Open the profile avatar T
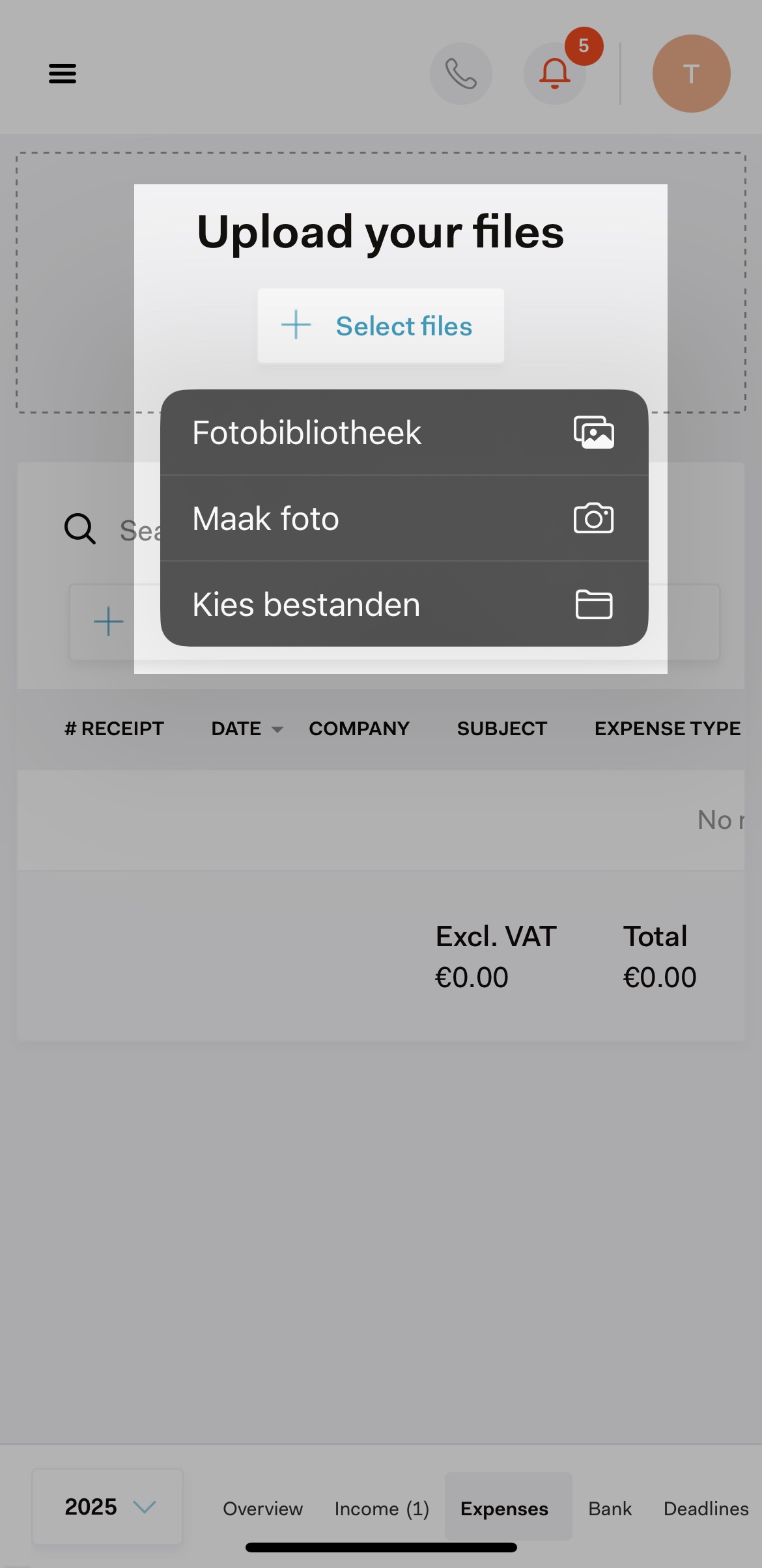Image resolution: width=762 pixels, height=1568 pixels. pos(692,74)
